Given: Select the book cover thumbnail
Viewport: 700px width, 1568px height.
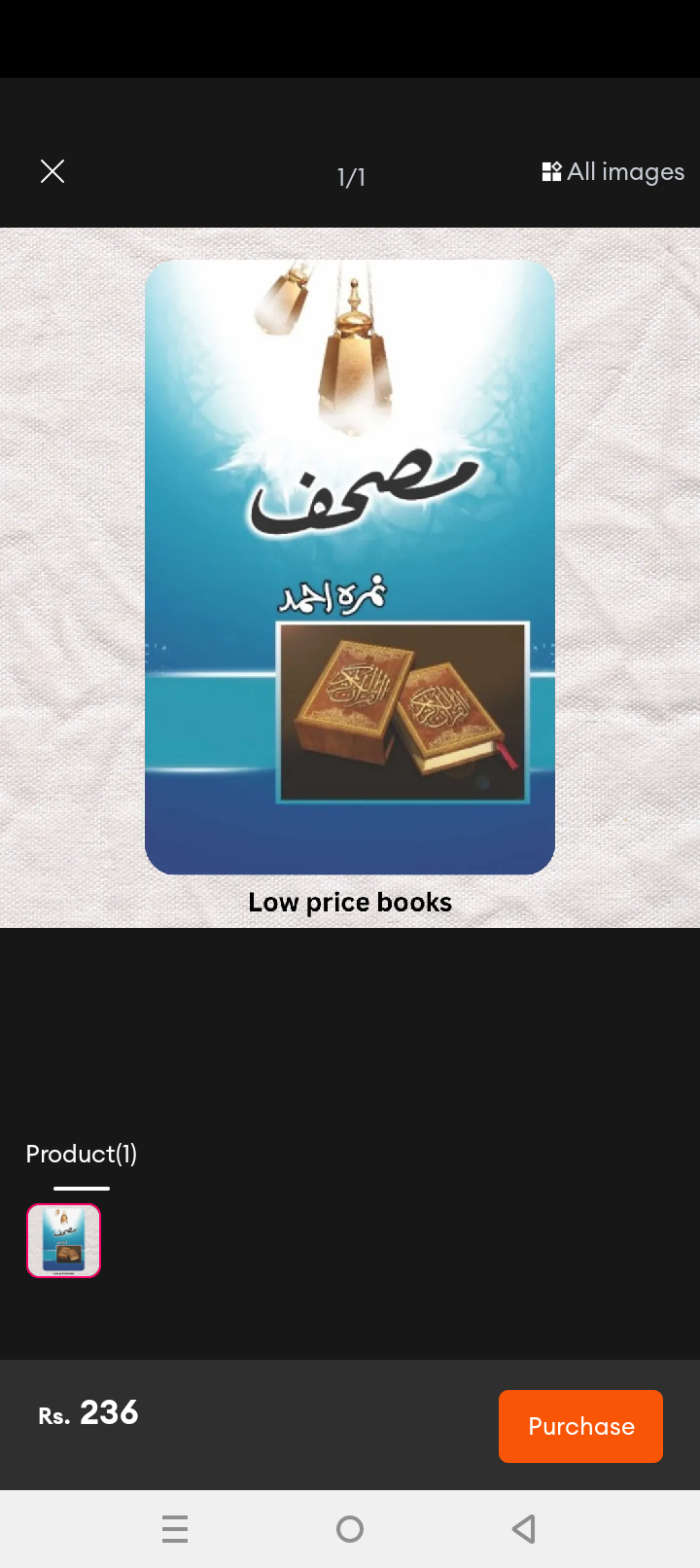Looking at the screenshot, I should pyautogui.click(x=63, y=1240).
